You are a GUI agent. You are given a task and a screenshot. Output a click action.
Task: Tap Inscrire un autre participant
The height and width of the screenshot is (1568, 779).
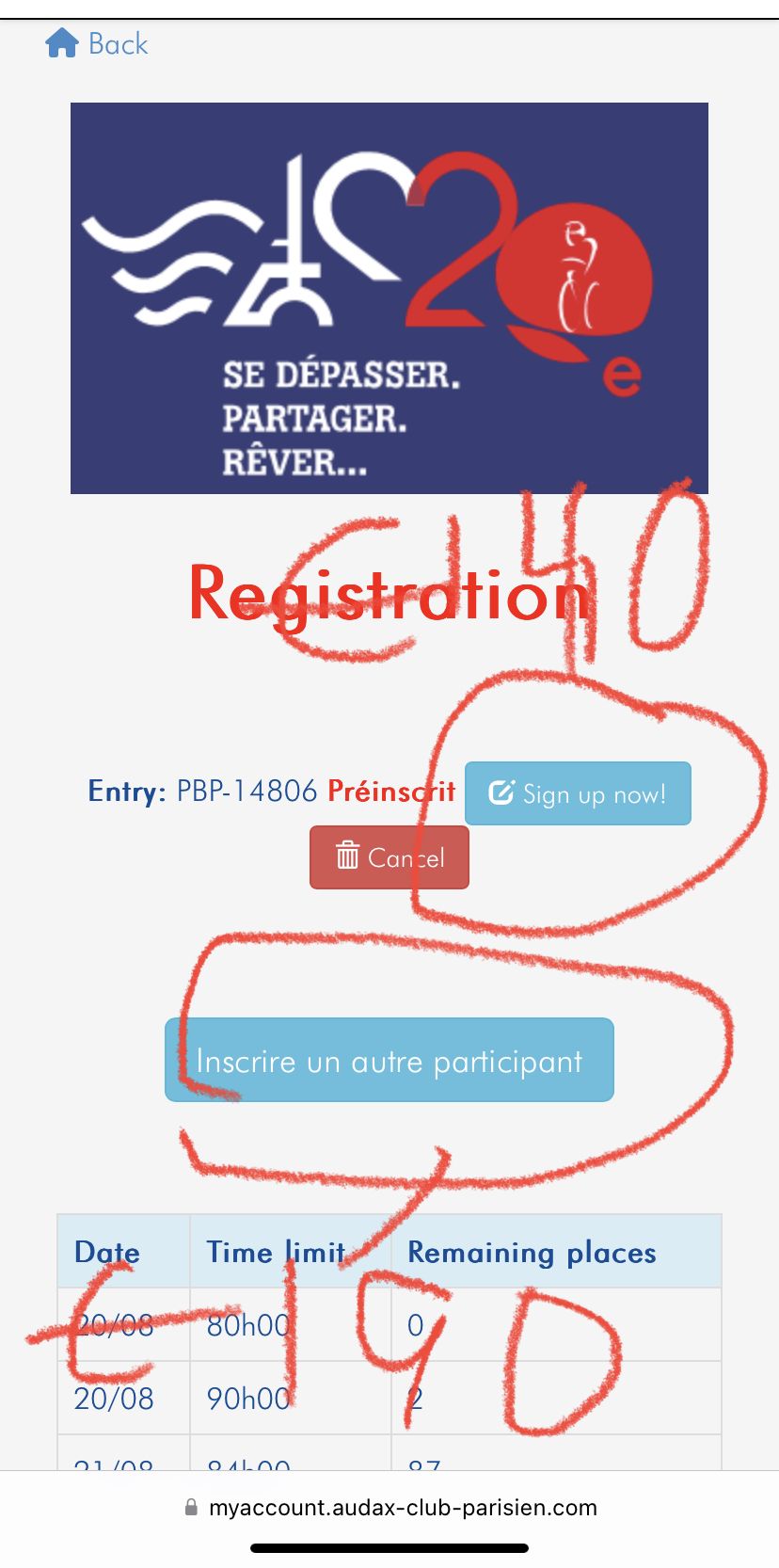tap(389, 1061)
